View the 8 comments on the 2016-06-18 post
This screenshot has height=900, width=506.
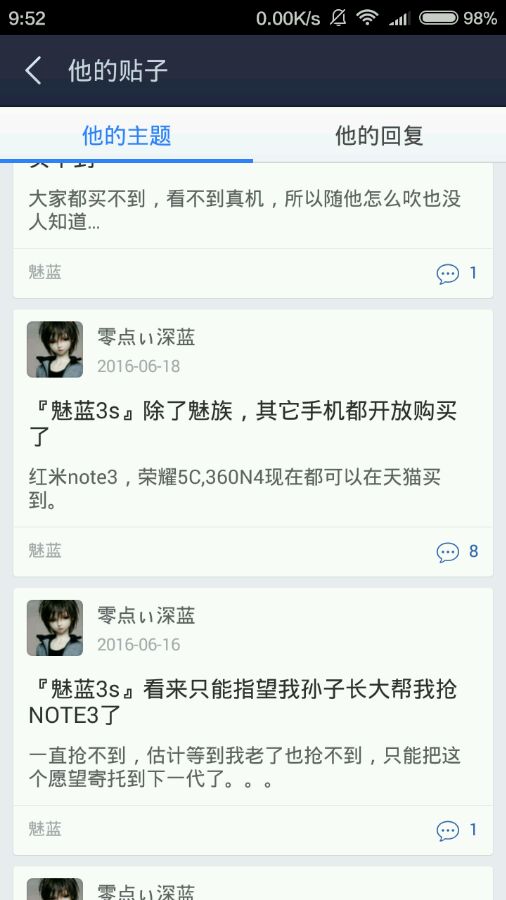[x=457, y=552]
